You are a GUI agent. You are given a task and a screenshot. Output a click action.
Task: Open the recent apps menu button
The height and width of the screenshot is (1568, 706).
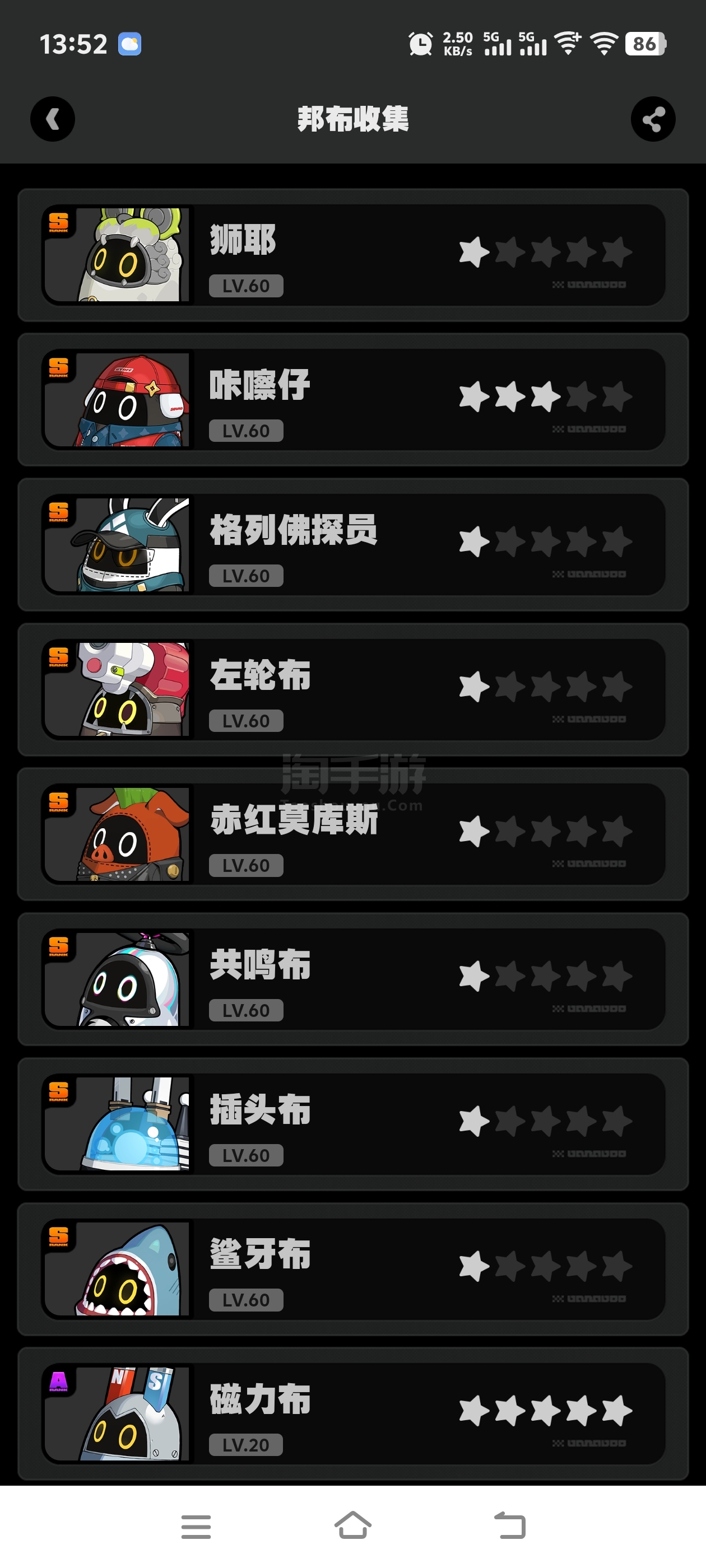click(x=196, y=1526)
